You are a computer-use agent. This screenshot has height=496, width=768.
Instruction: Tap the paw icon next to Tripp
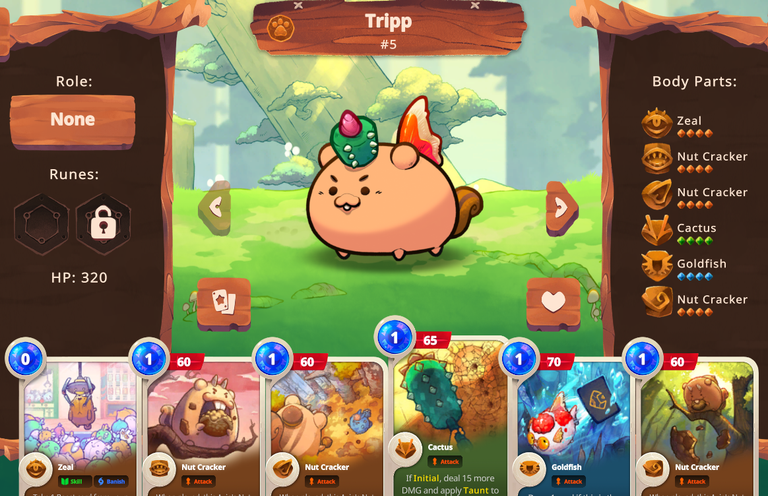[x=281, y=27]
